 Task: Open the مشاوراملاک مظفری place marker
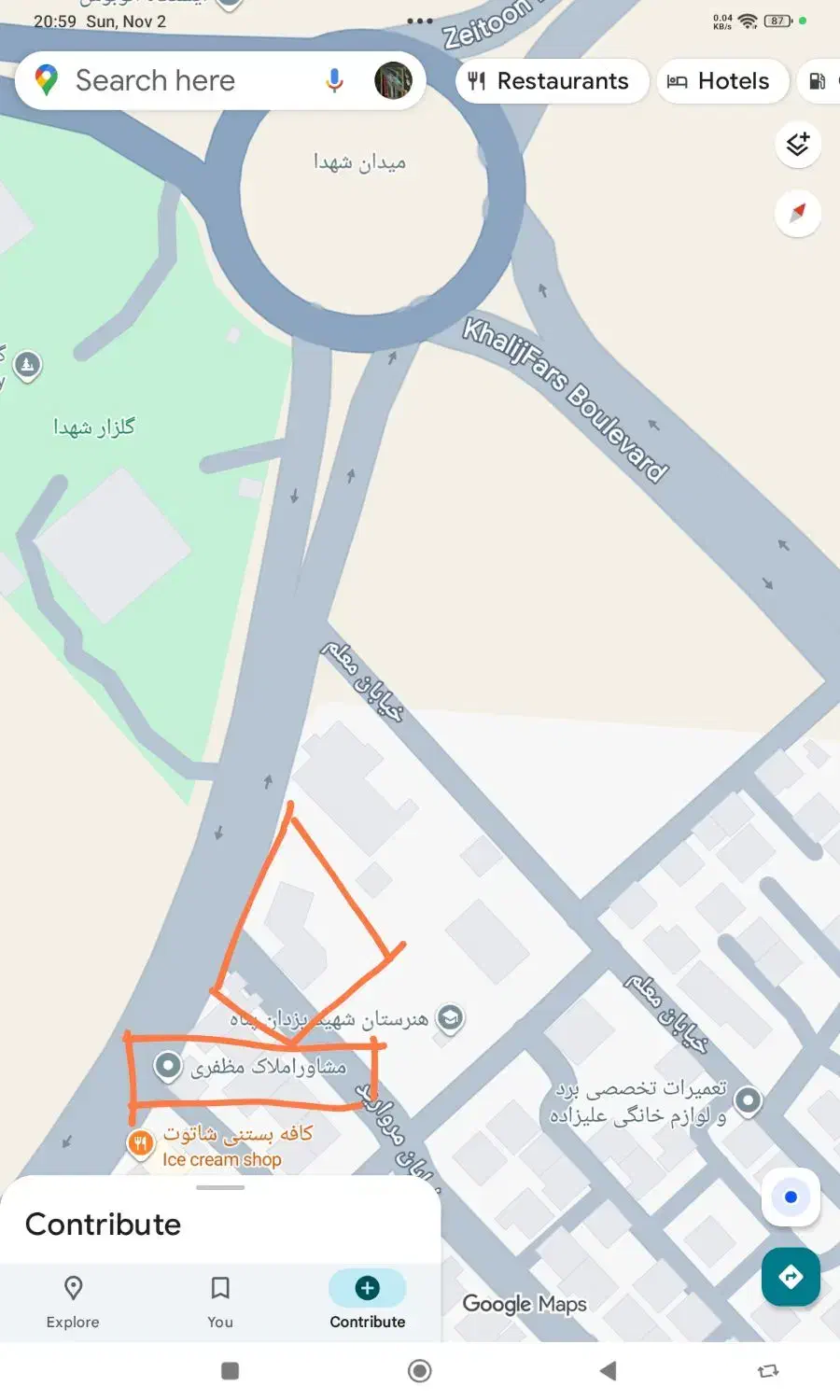[x=168, y=1066]
